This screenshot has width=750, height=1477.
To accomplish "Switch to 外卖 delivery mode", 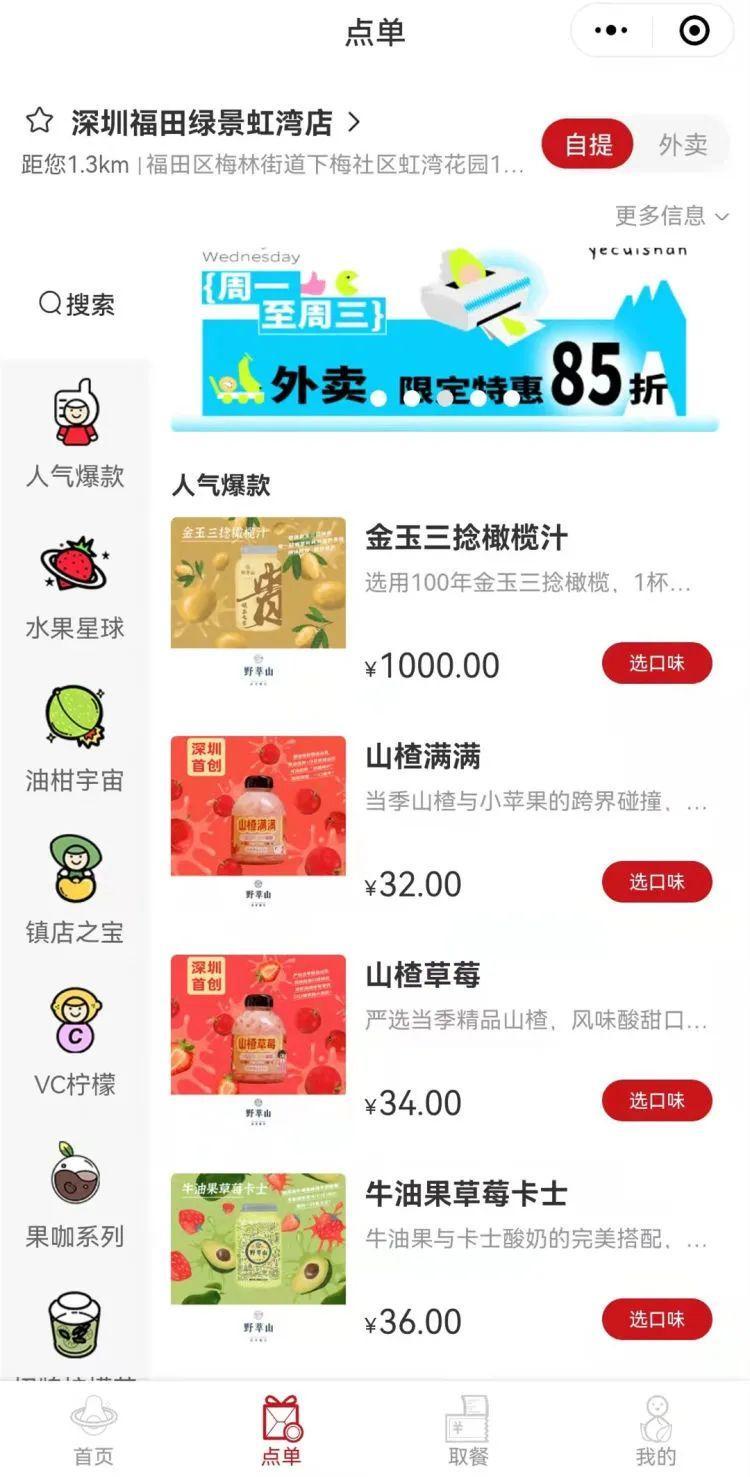I will click(683, 145).
